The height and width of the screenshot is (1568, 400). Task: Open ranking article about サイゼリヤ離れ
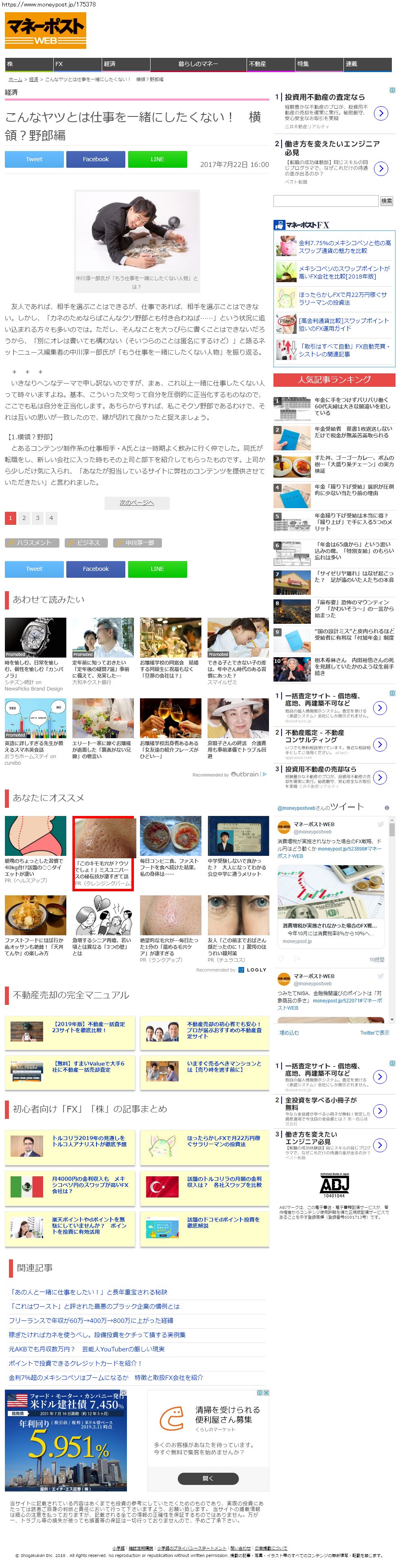[354, 577]
